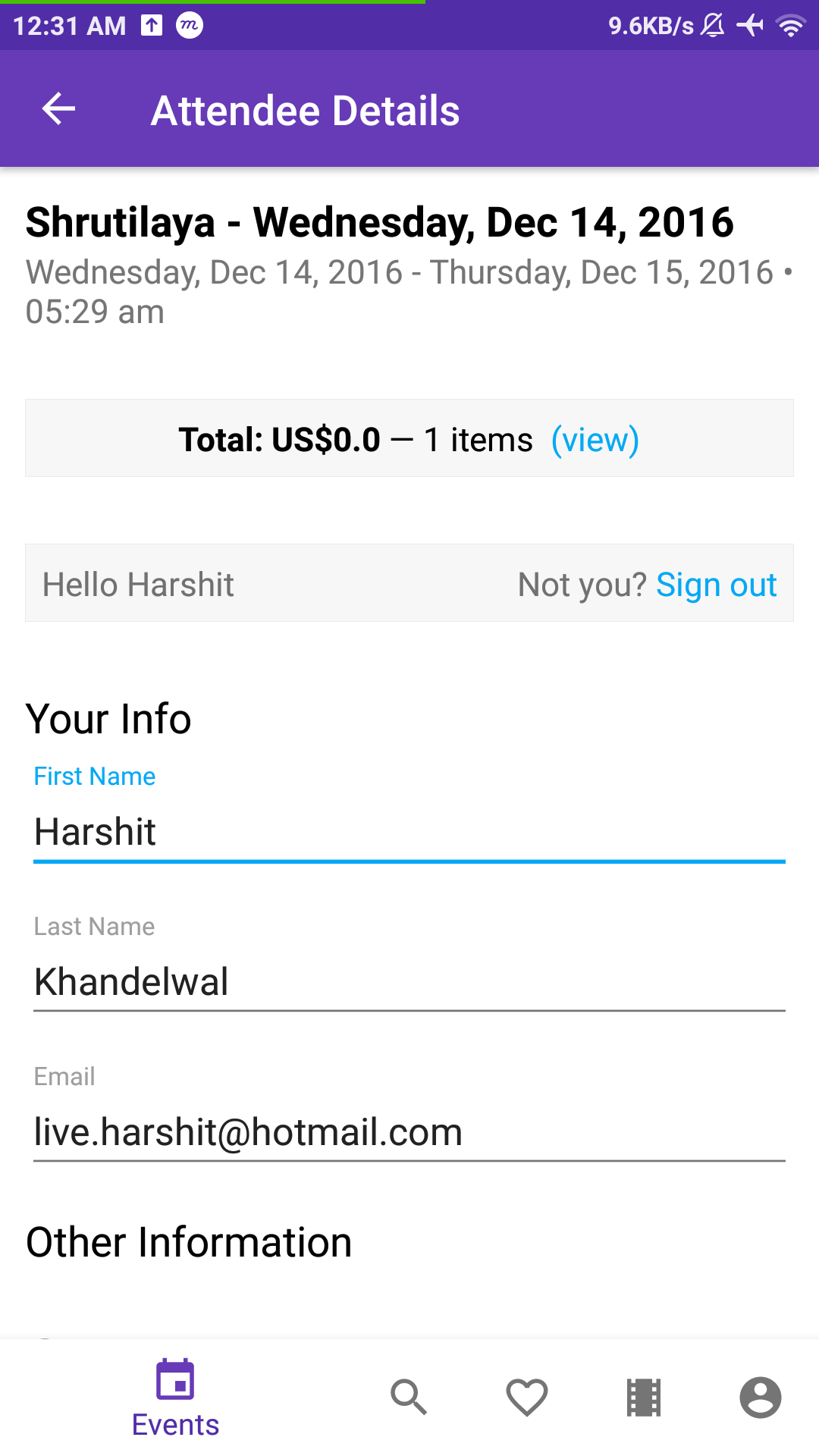Switch to the Events tab
Screen dimensions: 819x1456
[175, 1398]
